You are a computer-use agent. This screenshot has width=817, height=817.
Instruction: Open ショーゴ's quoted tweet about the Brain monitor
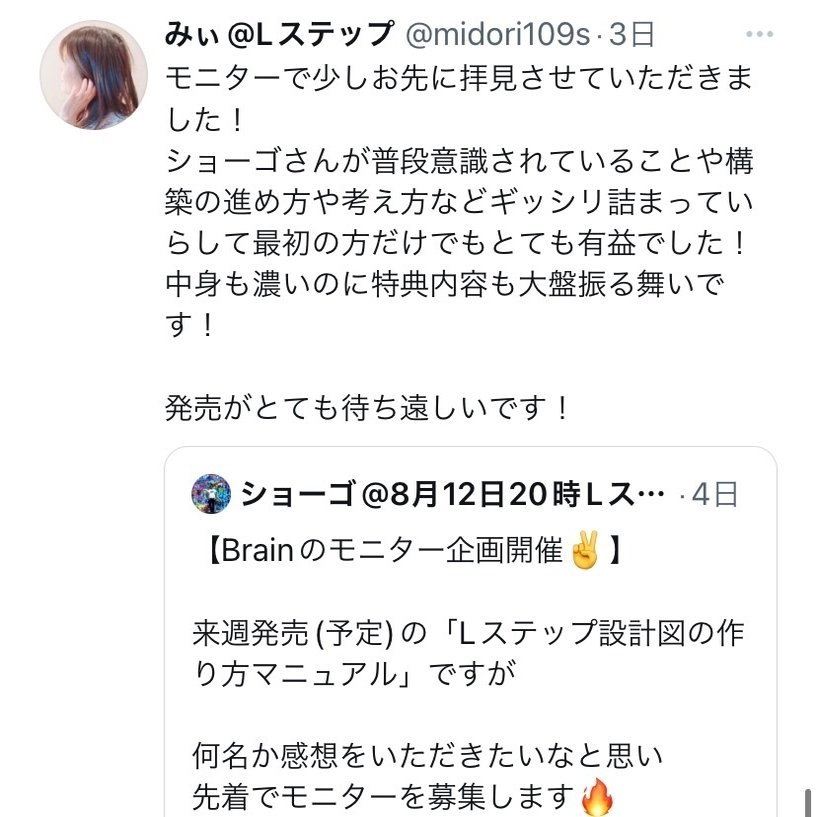click(468, 640)
